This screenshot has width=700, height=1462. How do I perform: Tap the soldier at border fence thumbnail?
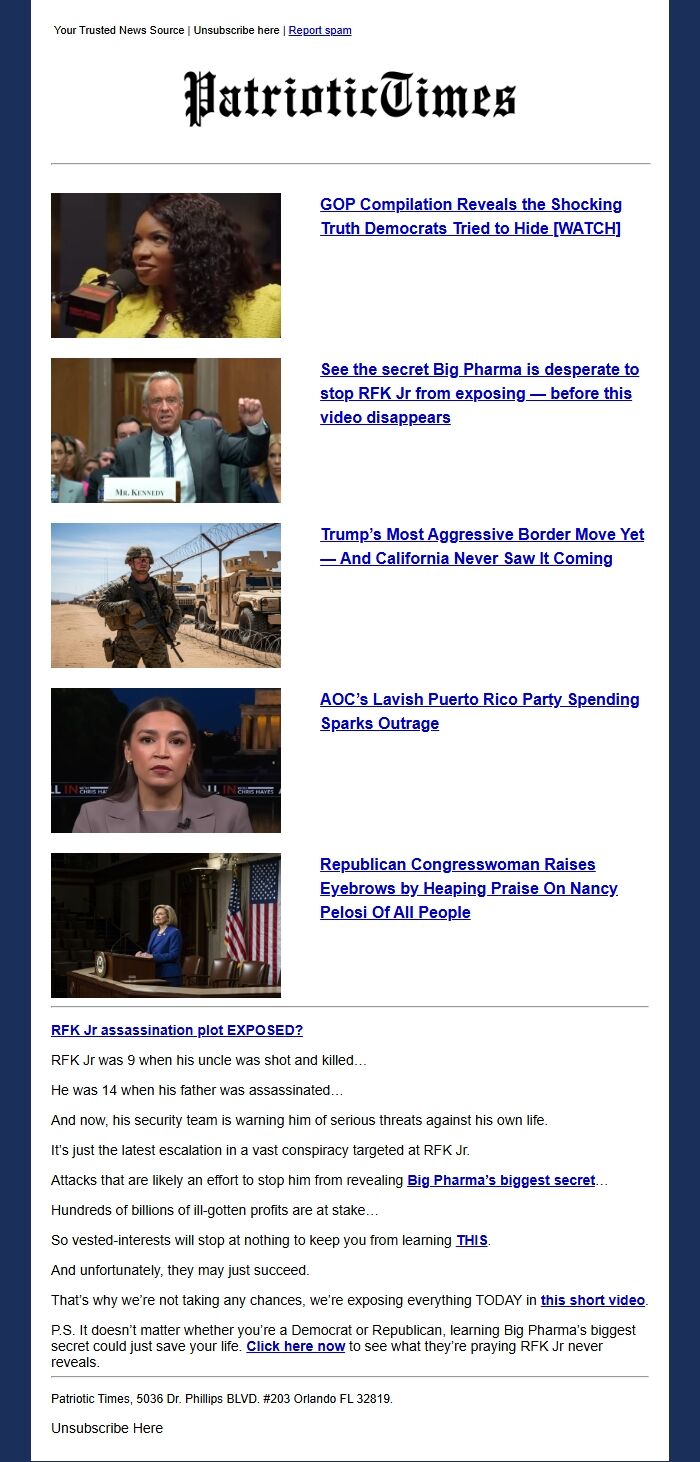click(166, 595)
